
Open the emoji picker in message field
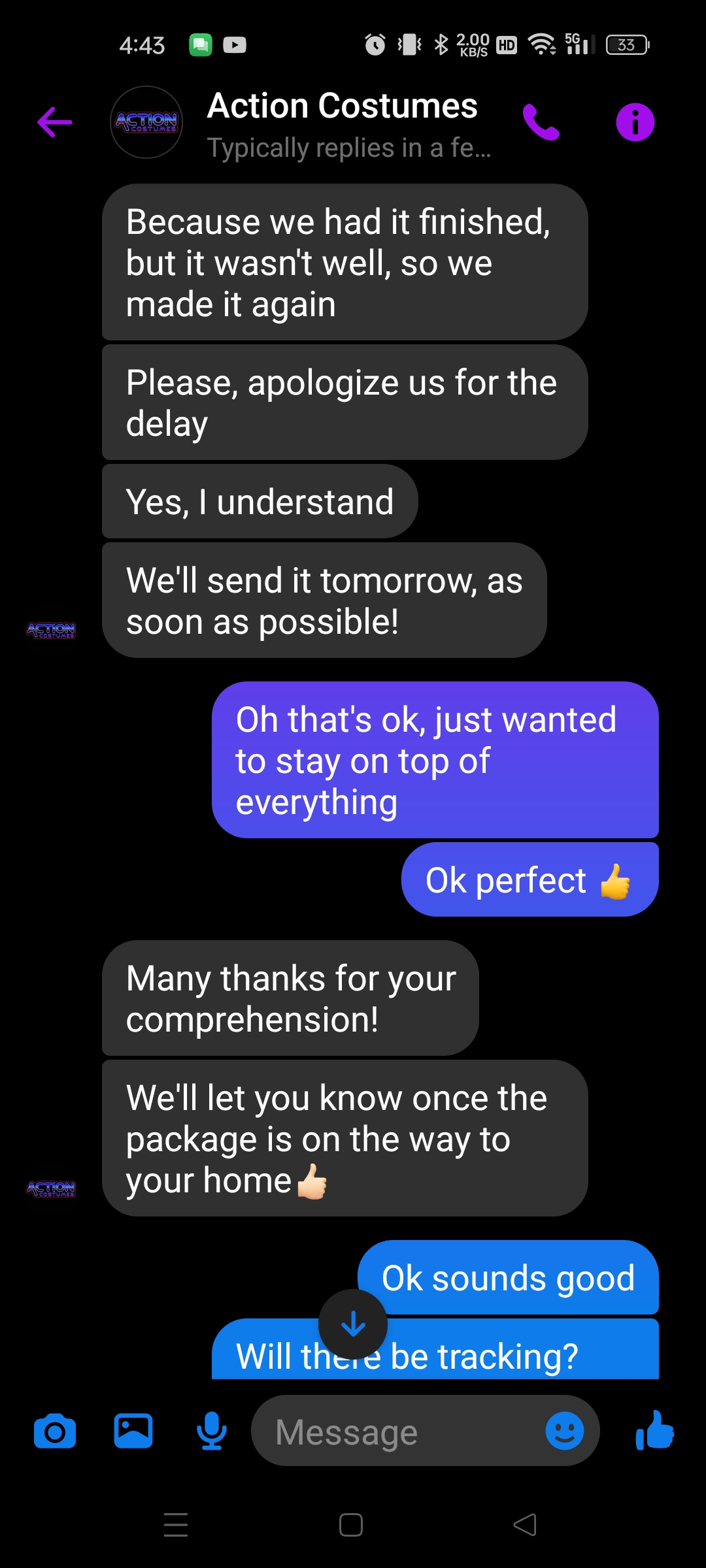pos(565,1431)
